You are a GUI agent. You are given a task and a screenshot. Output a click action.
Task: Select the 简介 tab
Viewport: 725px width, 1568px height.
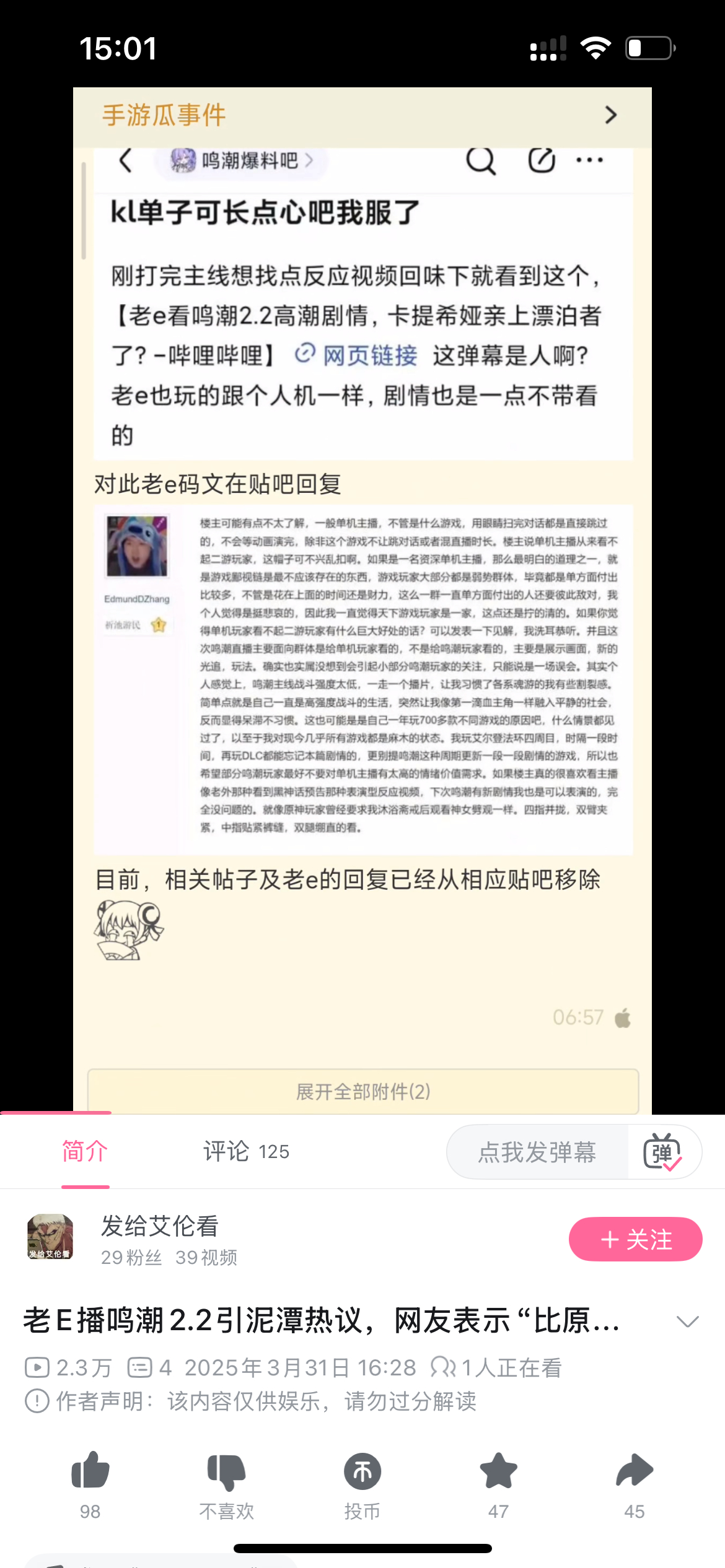(x=85, y=1152)
